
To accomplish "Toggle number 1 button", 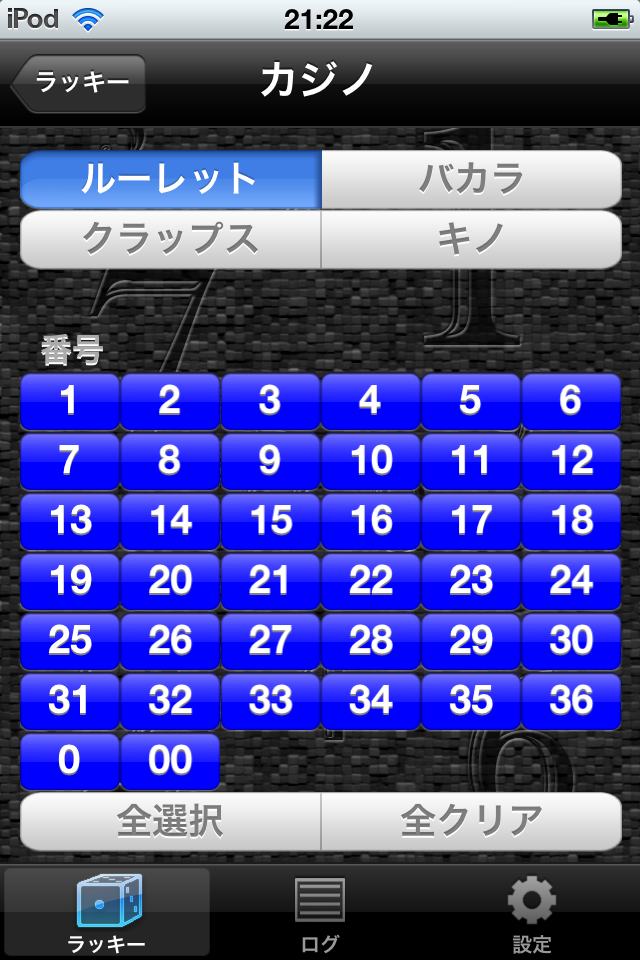I will point(69,401).
